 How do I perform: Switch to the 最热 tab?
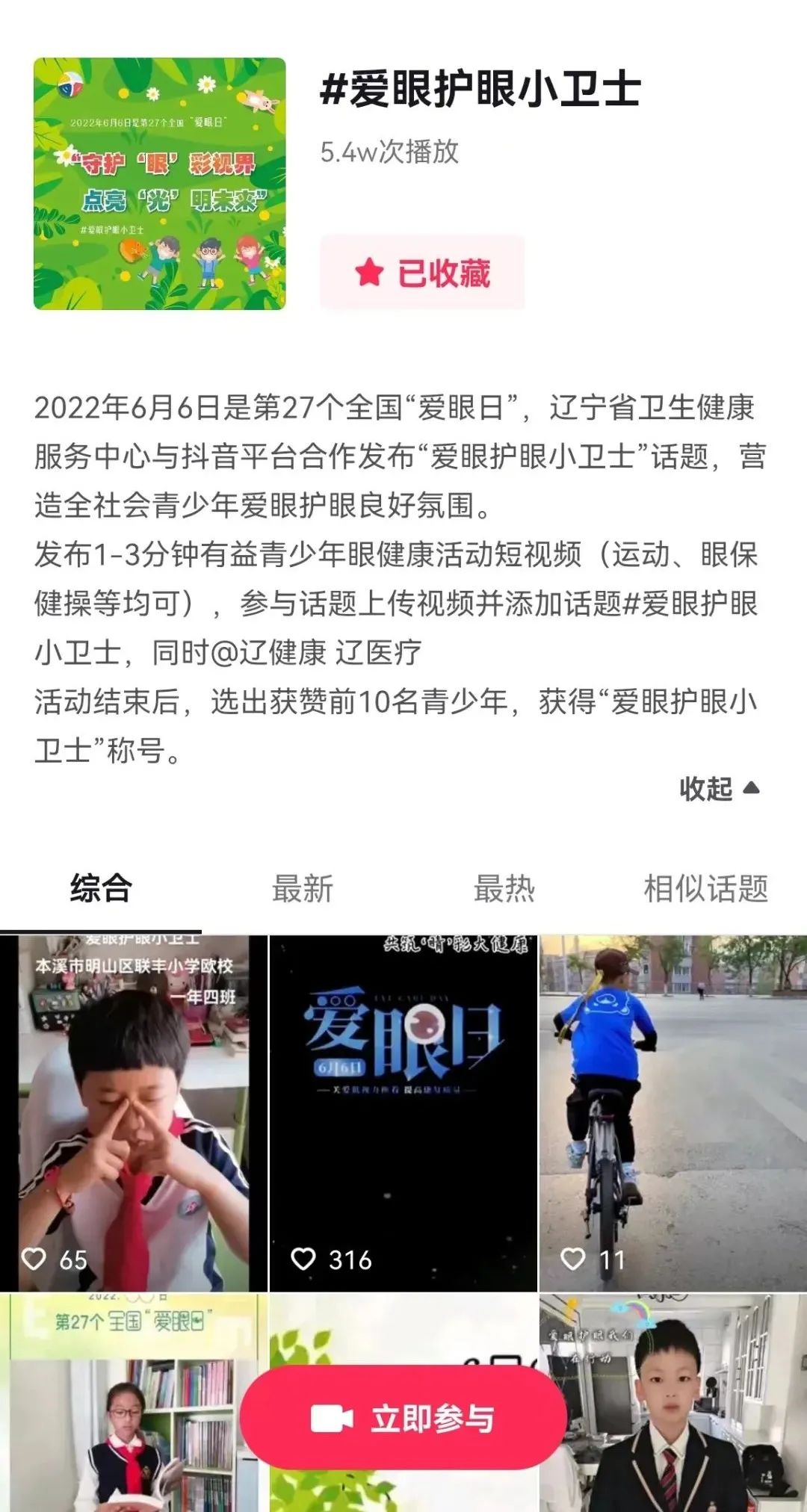click(504, 889)
